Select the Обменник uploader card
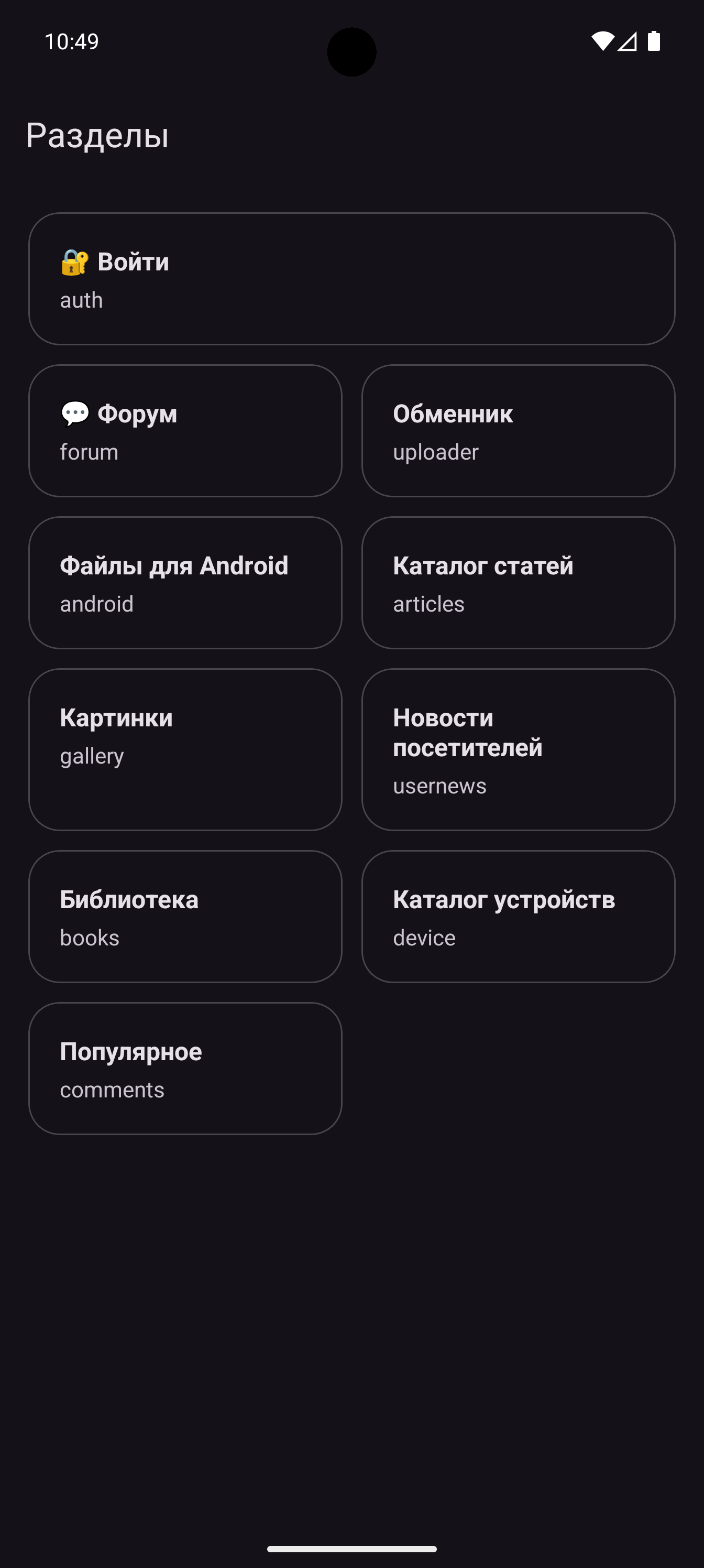Image resolution: width=704 pixels, height=1568 pixels. tap(518, 431)
